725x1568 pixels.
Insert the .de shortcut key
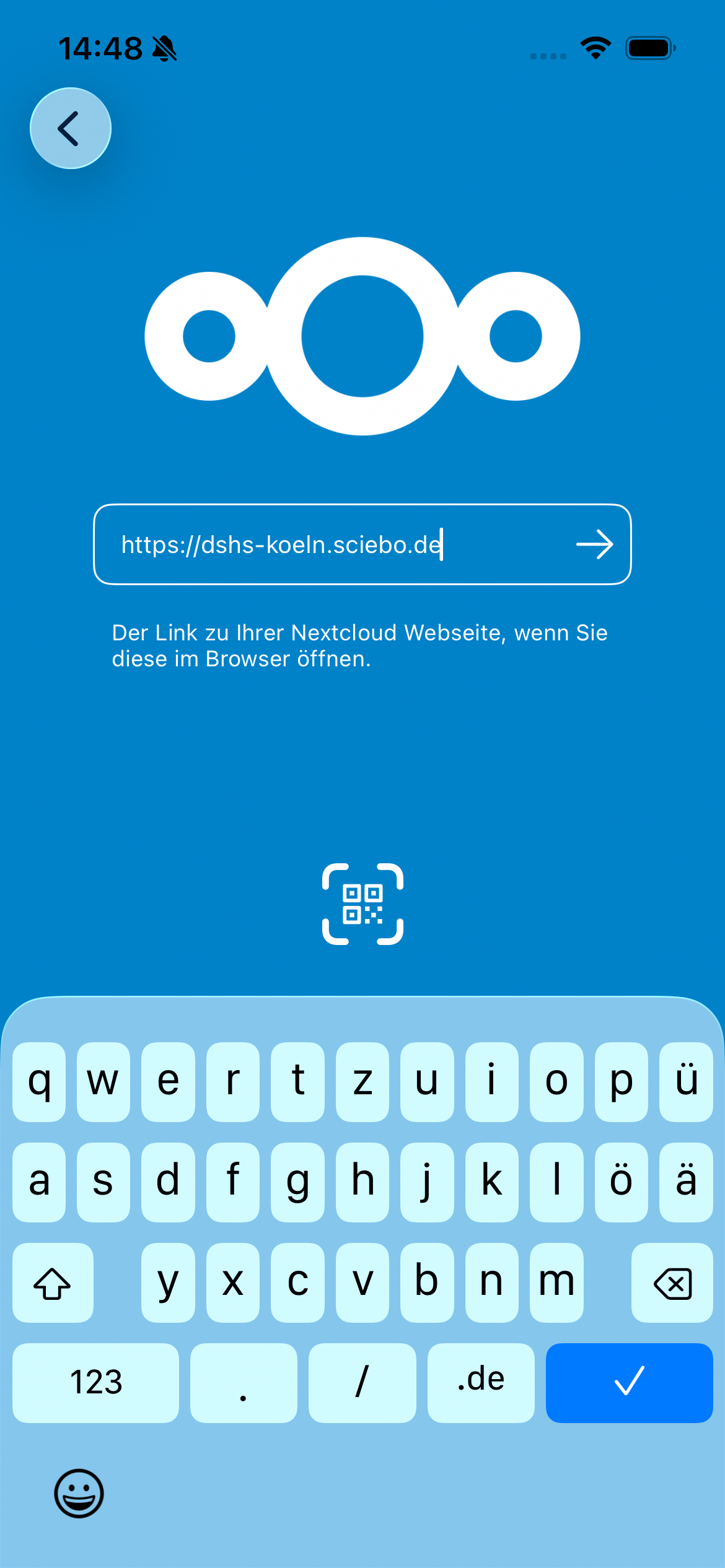(x=481, y=1382)
